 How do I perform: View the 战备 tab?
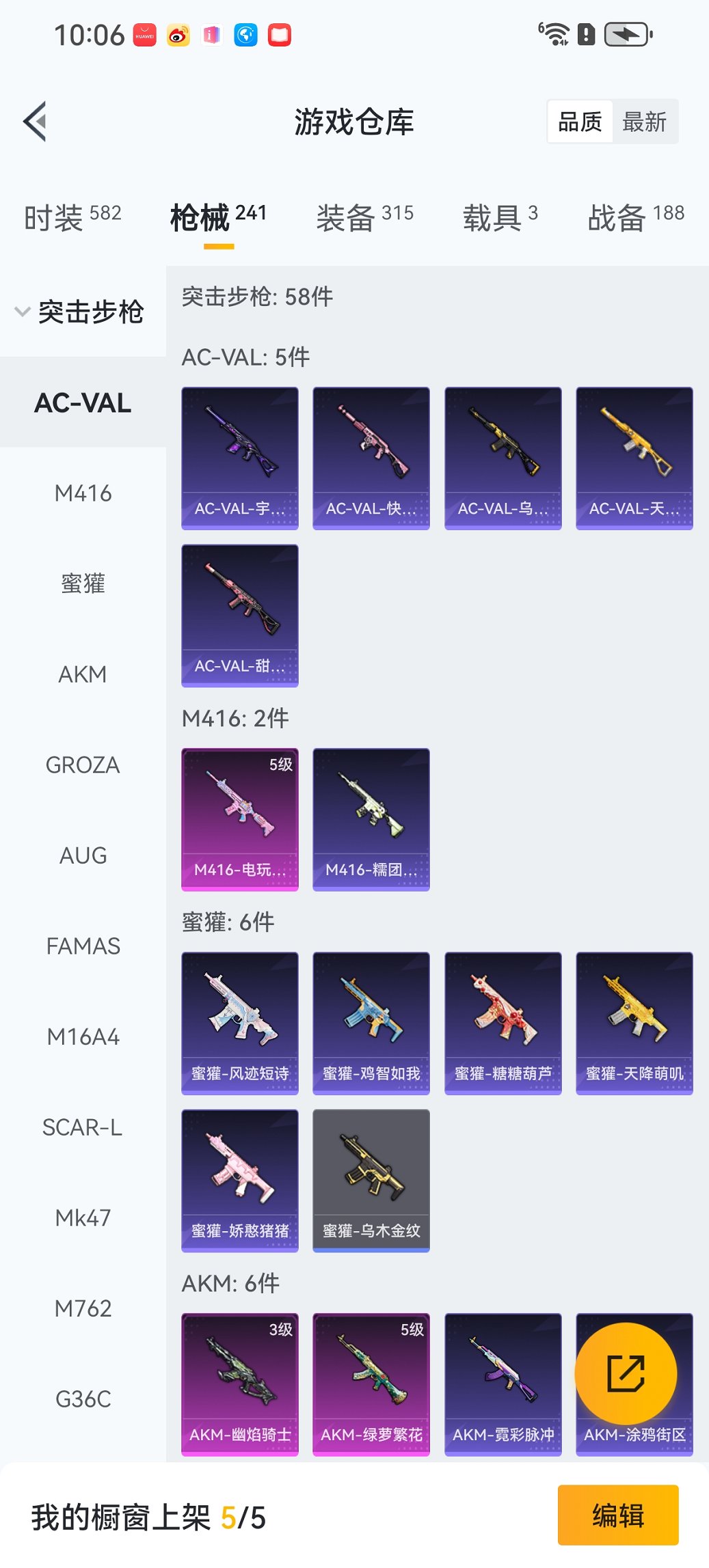coord(635,217)
